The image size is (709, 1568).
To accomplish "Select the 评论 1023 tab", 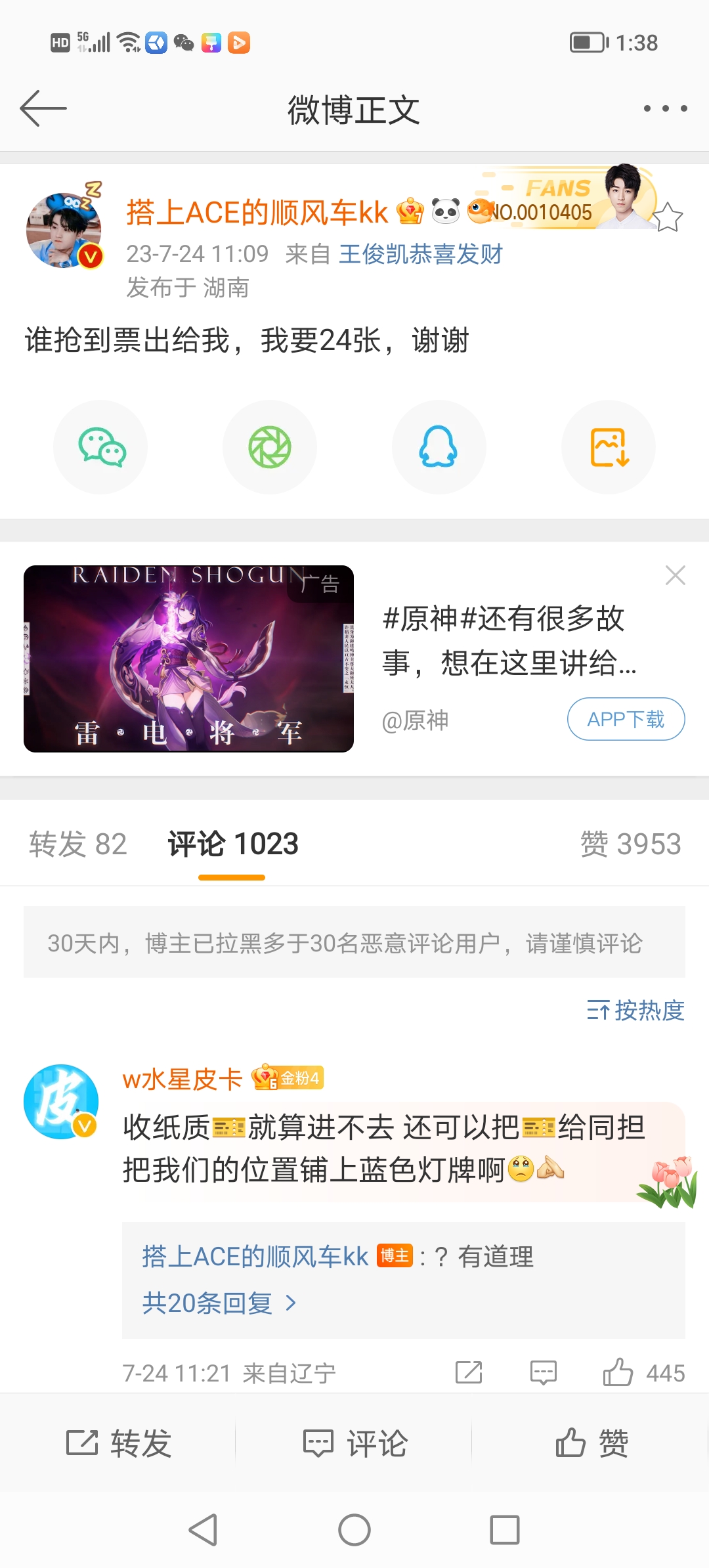I will (232, 844).
